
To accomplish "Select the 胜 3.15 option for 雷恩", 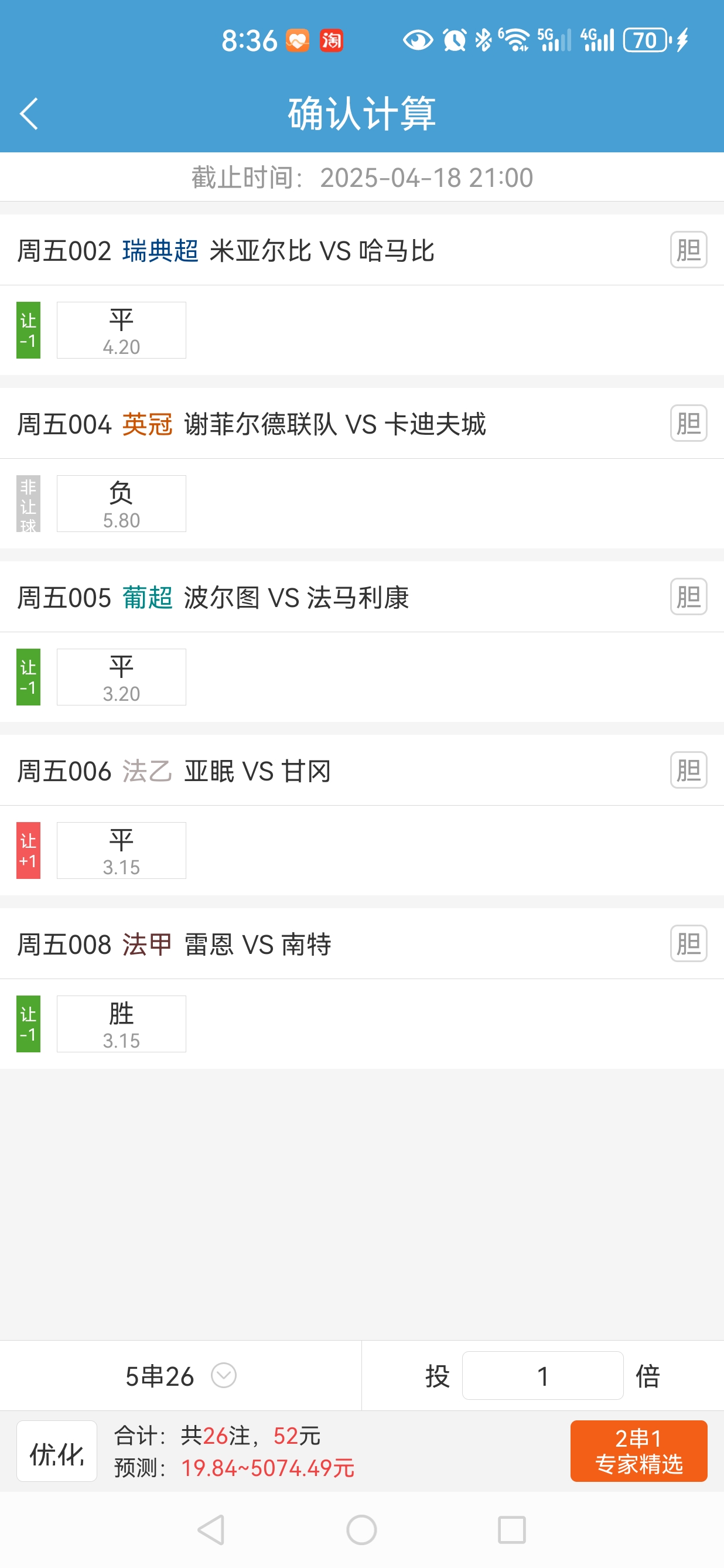I will (x=121, y=1024).
